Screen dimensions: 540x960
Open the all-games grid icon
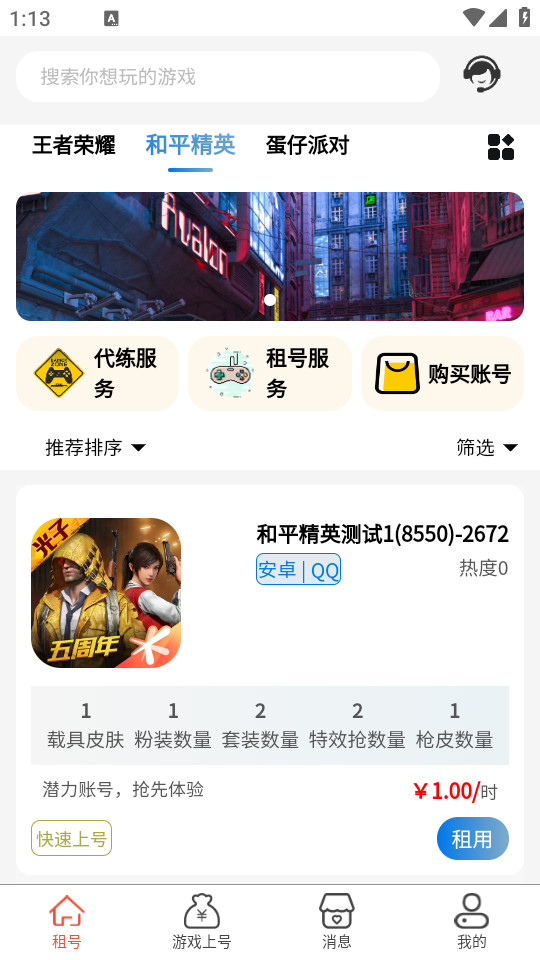click(501, 147)
